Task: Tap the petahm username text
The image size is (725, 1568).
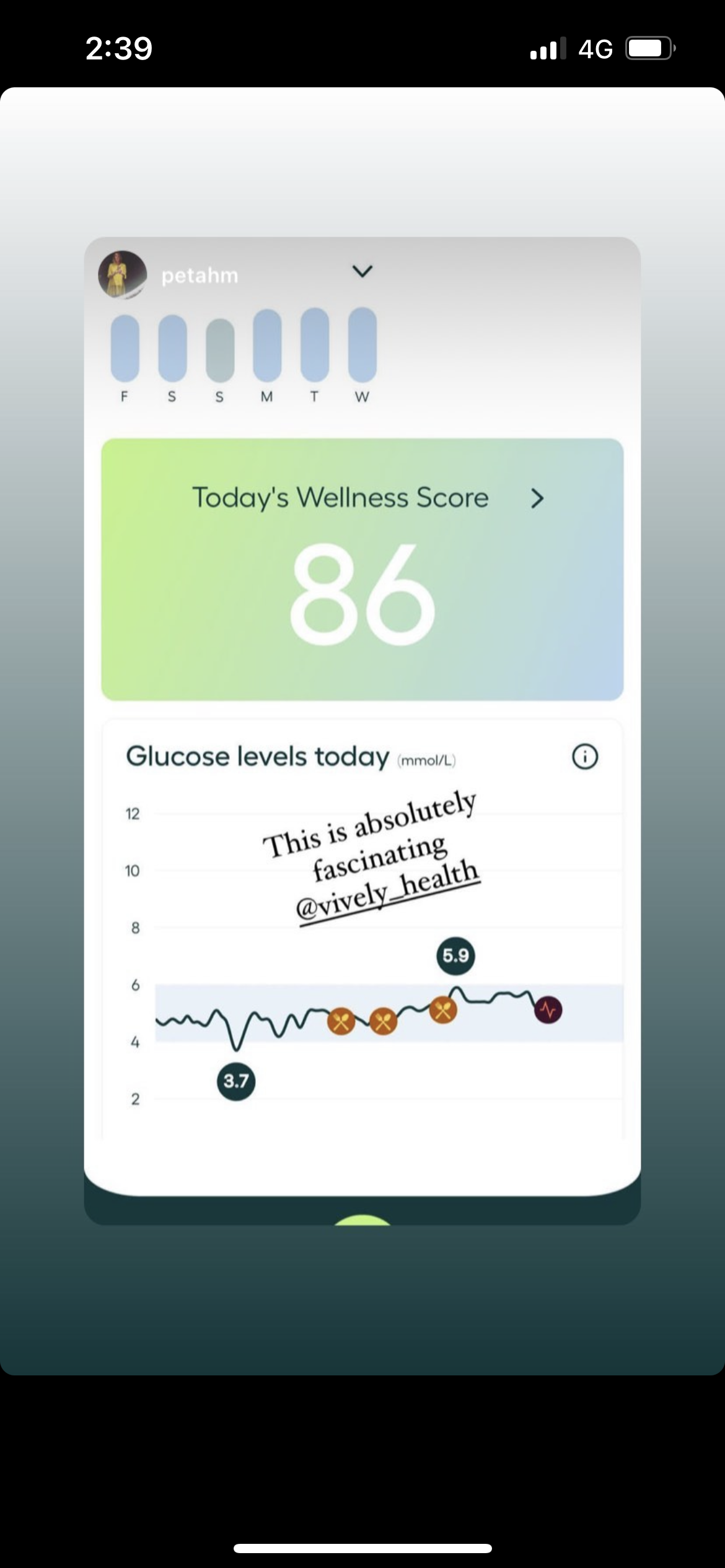Action: click(200, 276)
